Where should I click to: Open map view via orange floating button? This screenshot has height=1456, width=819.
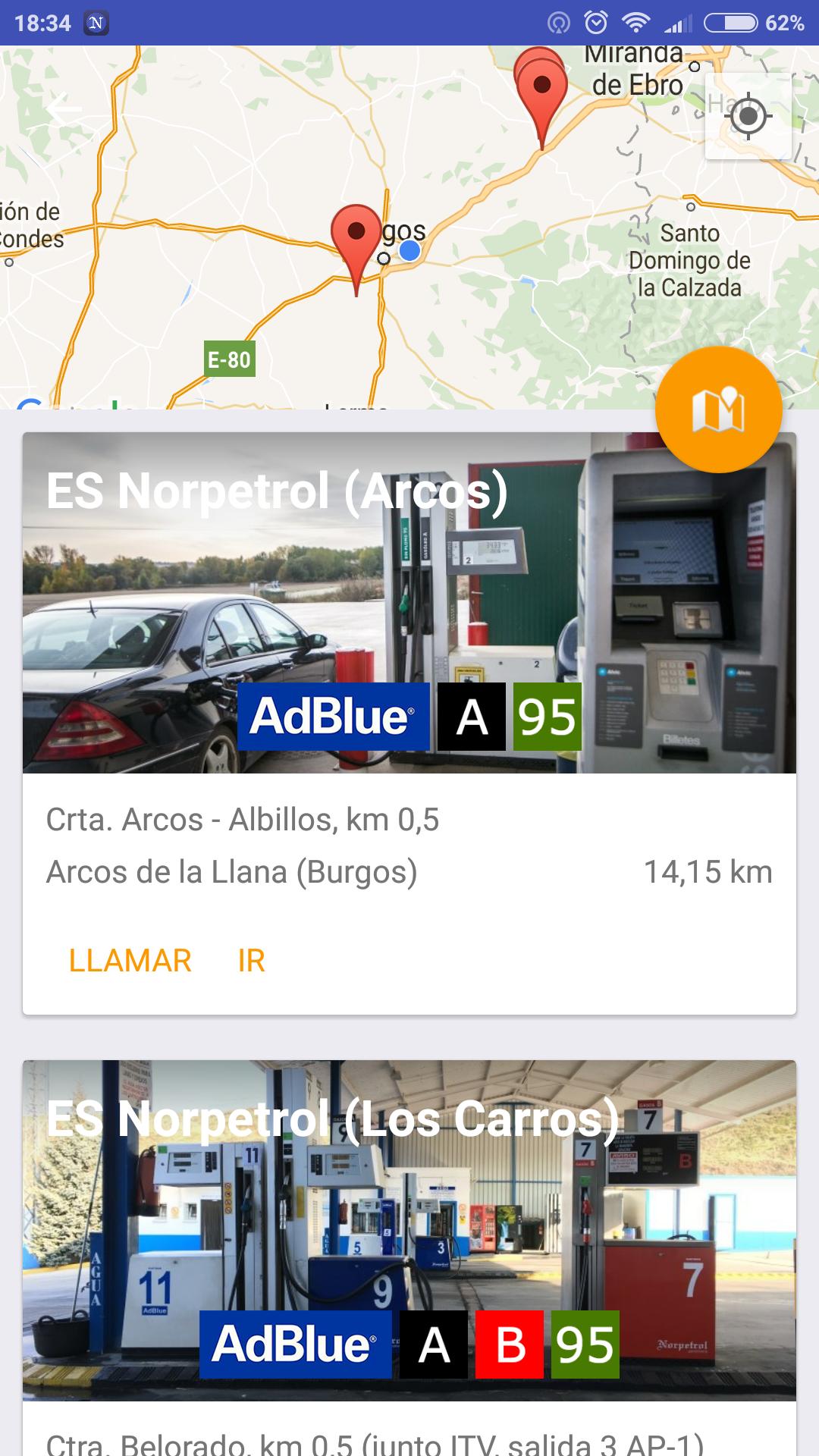pyautogui.click(x=718, y=409)
